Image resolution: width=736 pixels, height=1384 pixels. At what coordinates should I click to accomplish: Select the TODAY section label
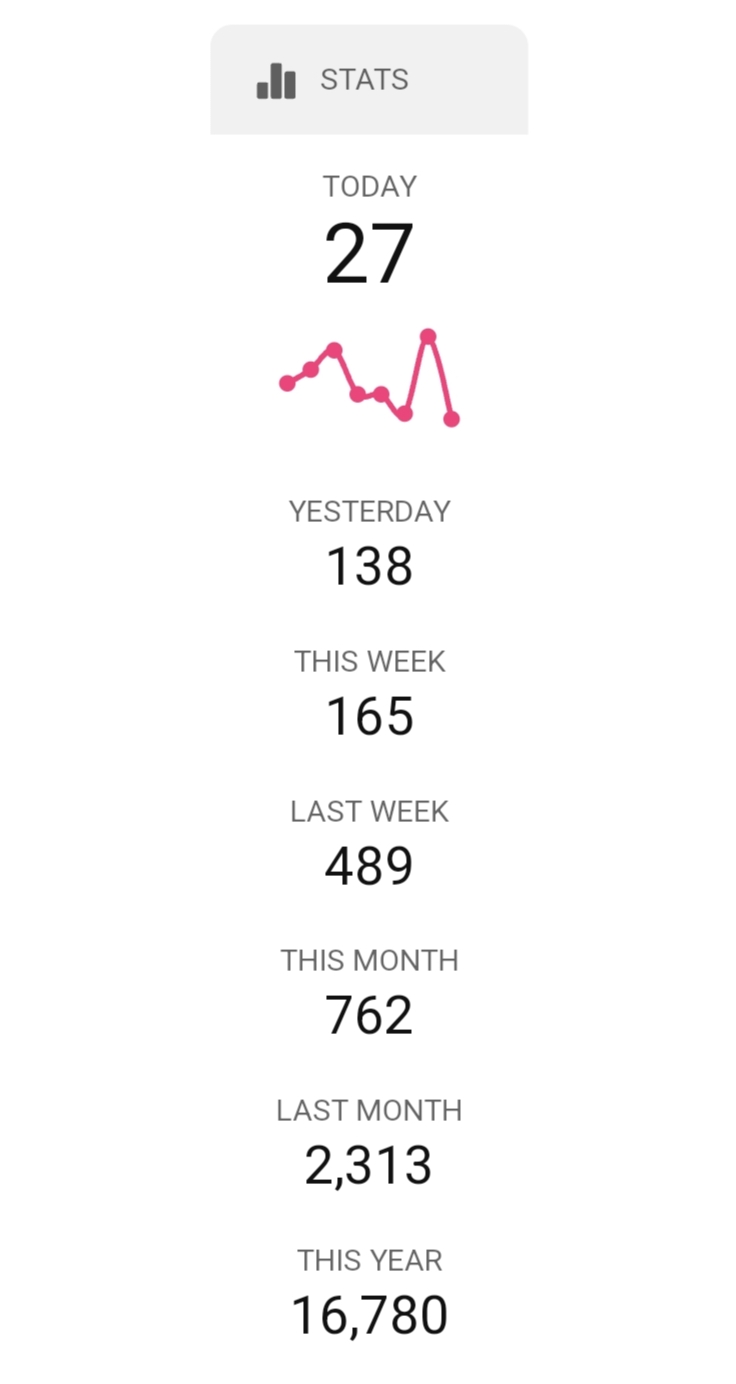click(x=370, y=186)
